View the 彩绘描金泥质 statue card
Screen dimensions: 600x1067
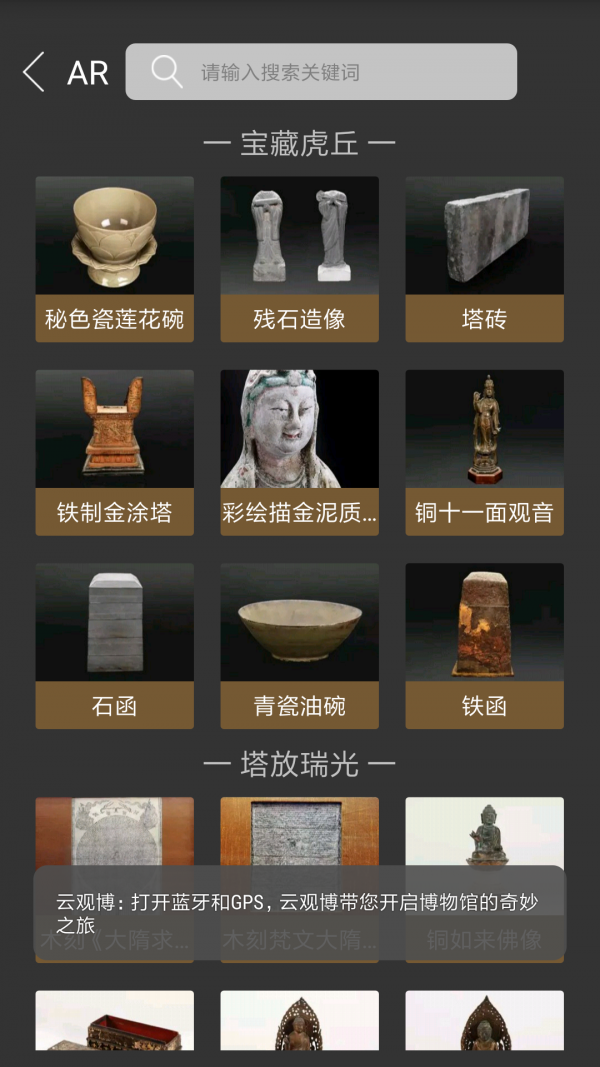pyautogui.click(x=299, y=452)
